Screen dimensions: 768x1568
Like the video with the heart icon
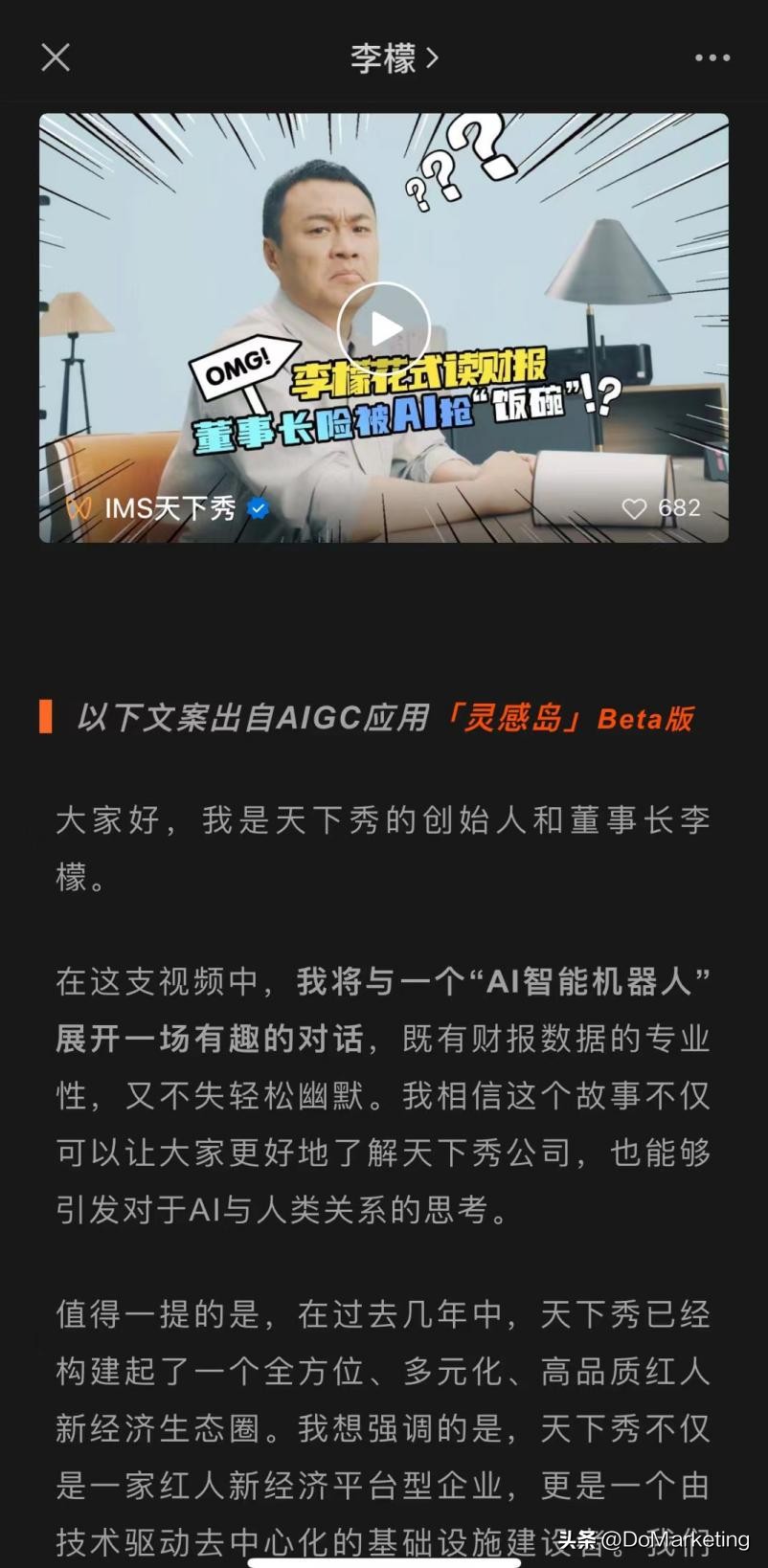coord(634,508)
